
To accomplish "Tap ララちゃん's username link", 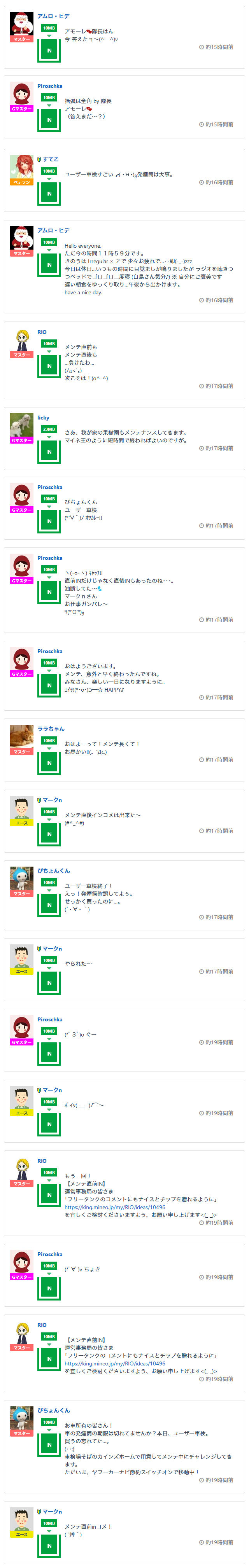I will pyautogui.click(x=51, y=729).
